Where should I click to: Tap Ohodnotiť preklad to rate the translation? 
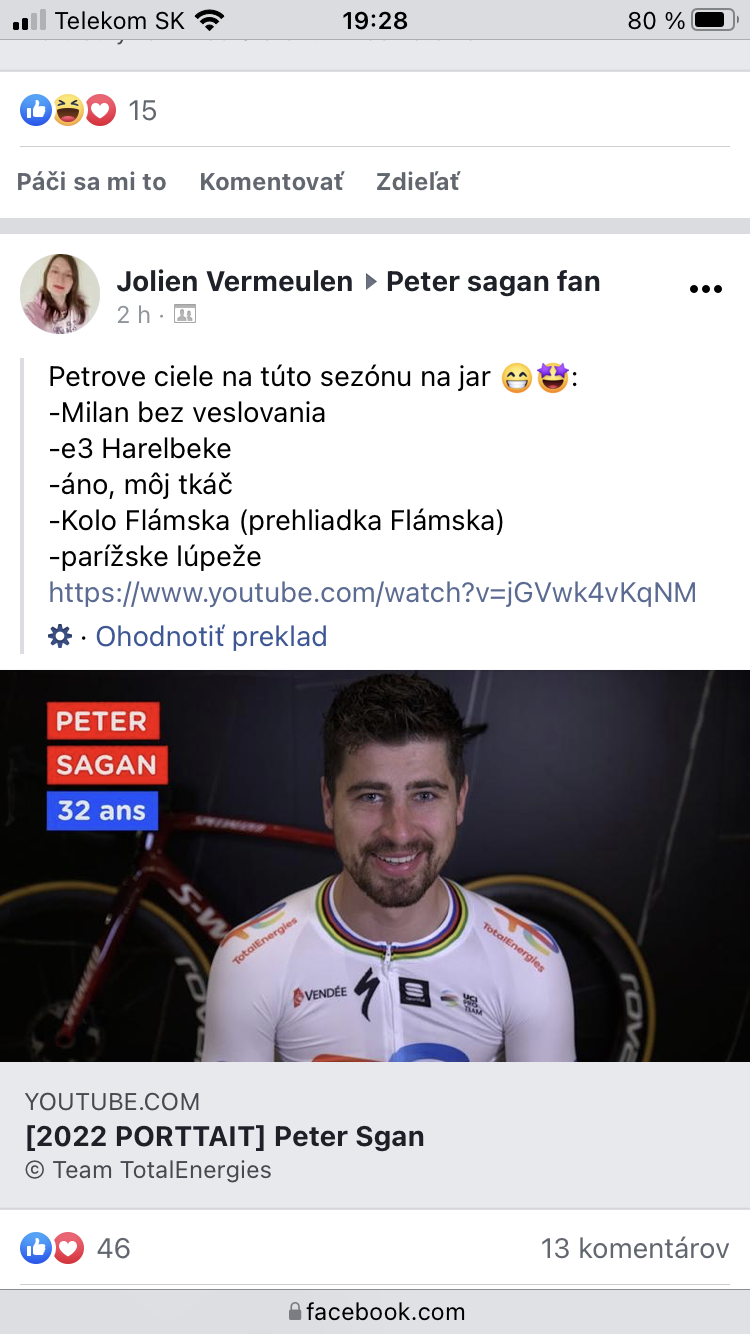pyautogui.click(x=211, y=636)
